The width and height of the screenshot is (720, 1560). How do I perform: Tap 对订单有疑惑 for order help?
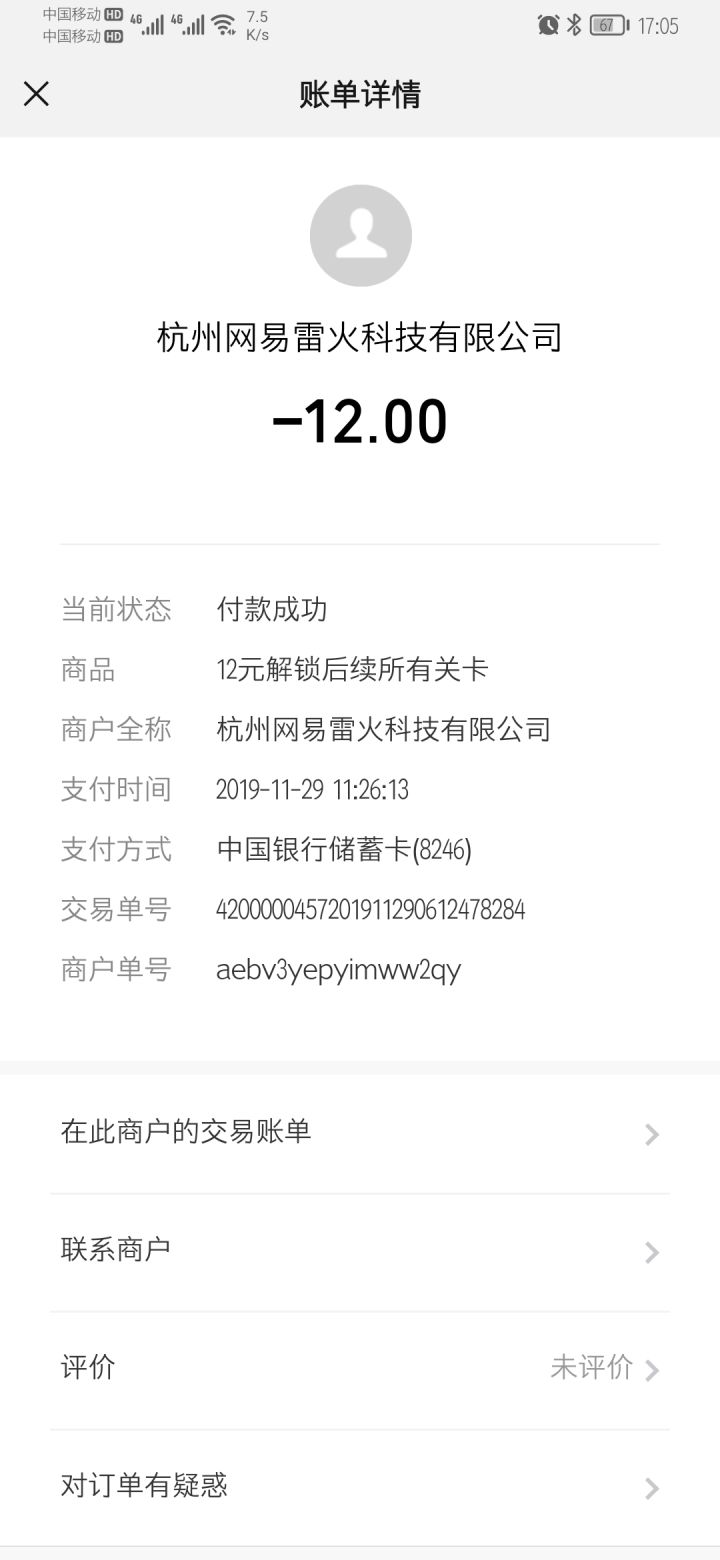click(x=360, y=1486)
